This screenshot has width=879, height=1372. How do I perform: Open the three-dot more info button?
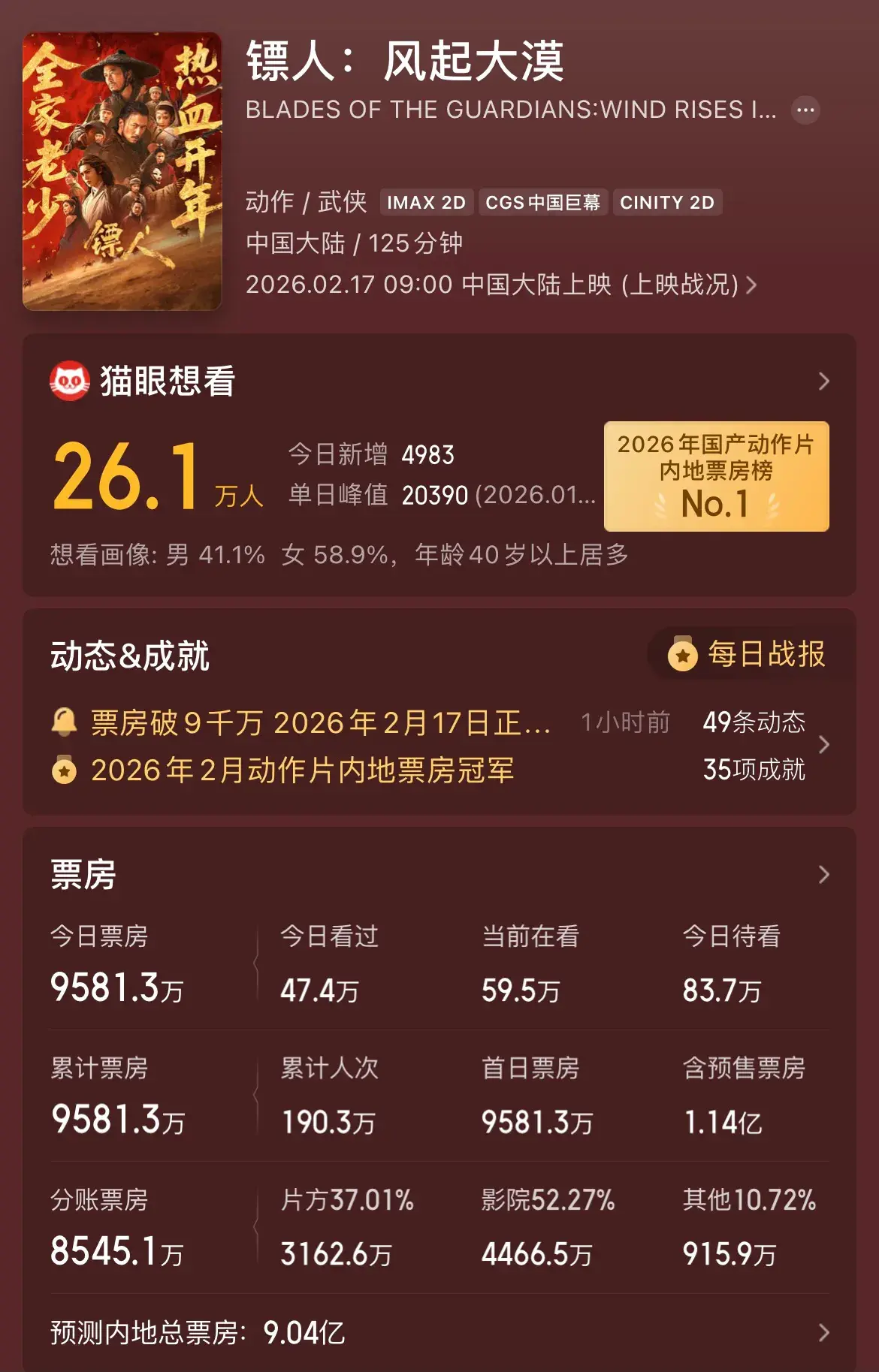[805, 110]
